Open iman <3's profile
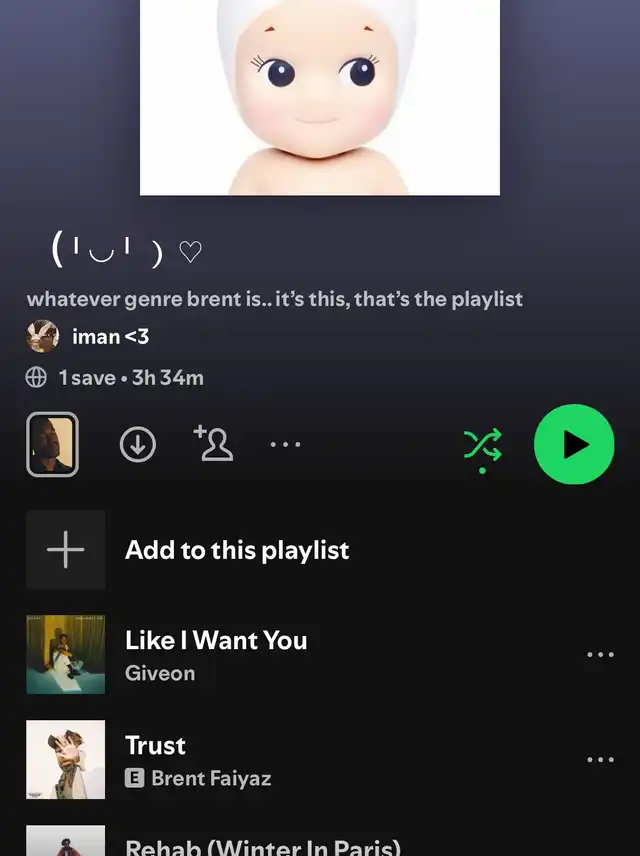 pos(110,336)
